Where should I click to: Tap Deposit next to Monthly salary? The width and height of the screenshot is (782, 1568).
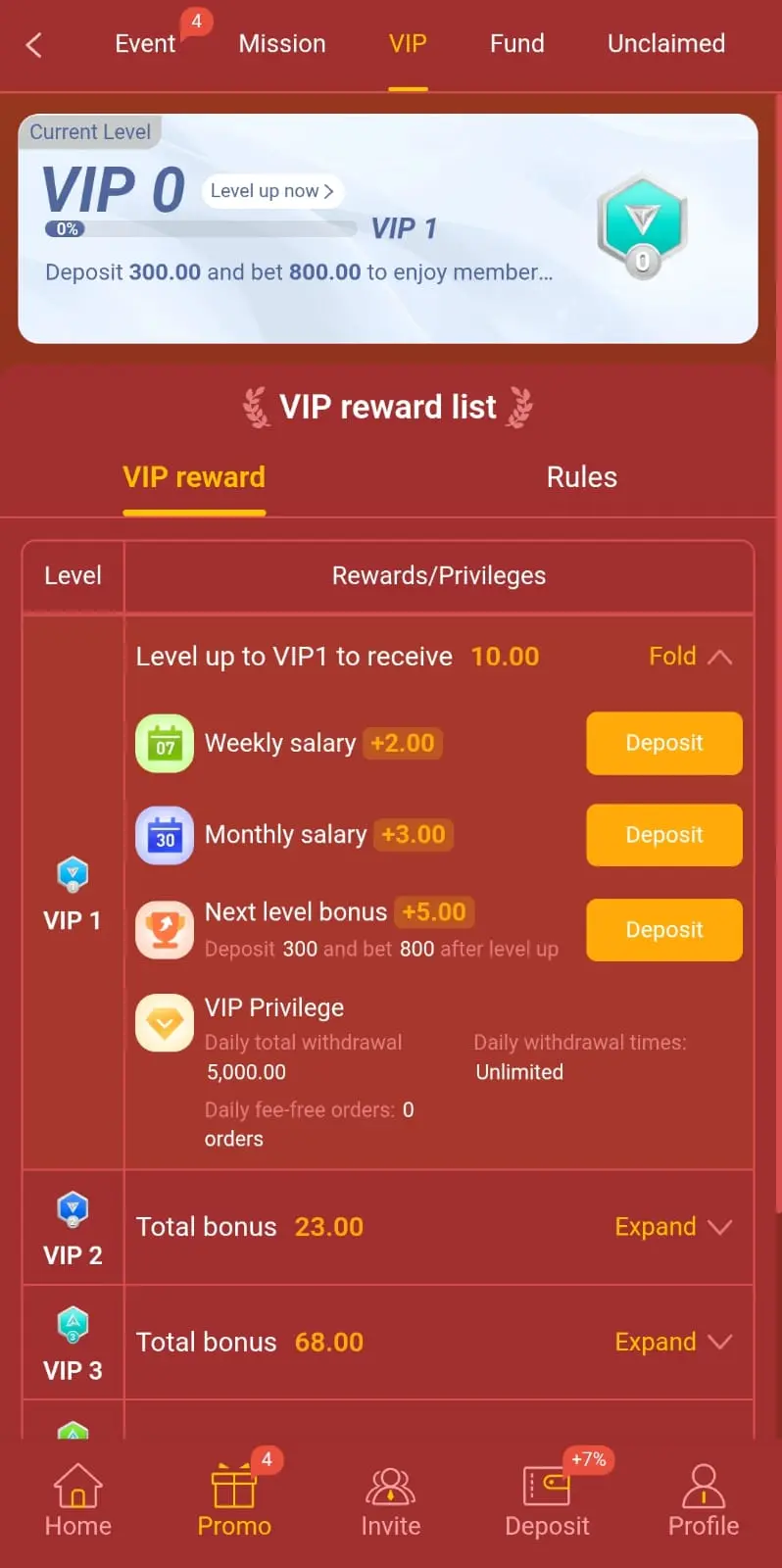(664, 835)
